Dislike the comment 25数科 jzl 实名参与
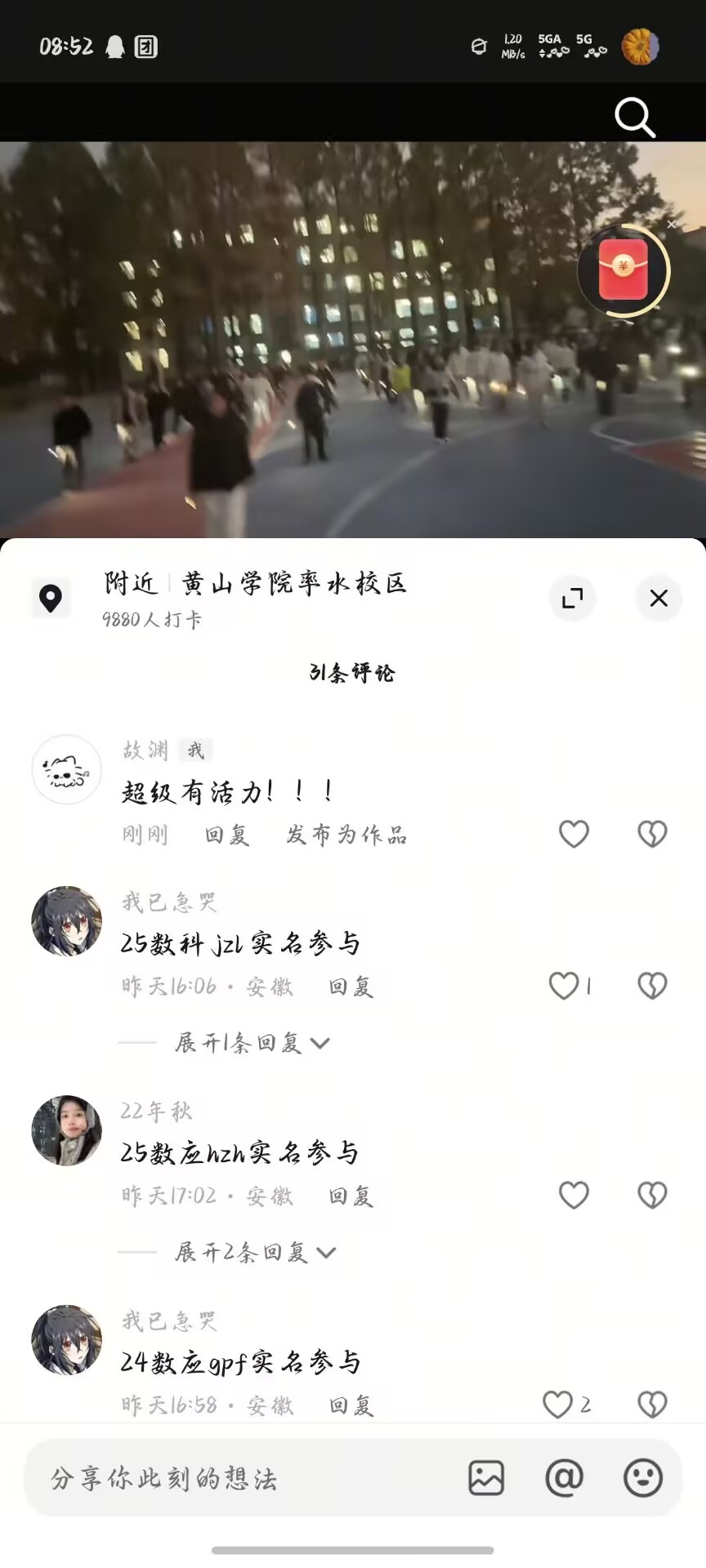Screen dimensions: 706x1568 (652, 986)
